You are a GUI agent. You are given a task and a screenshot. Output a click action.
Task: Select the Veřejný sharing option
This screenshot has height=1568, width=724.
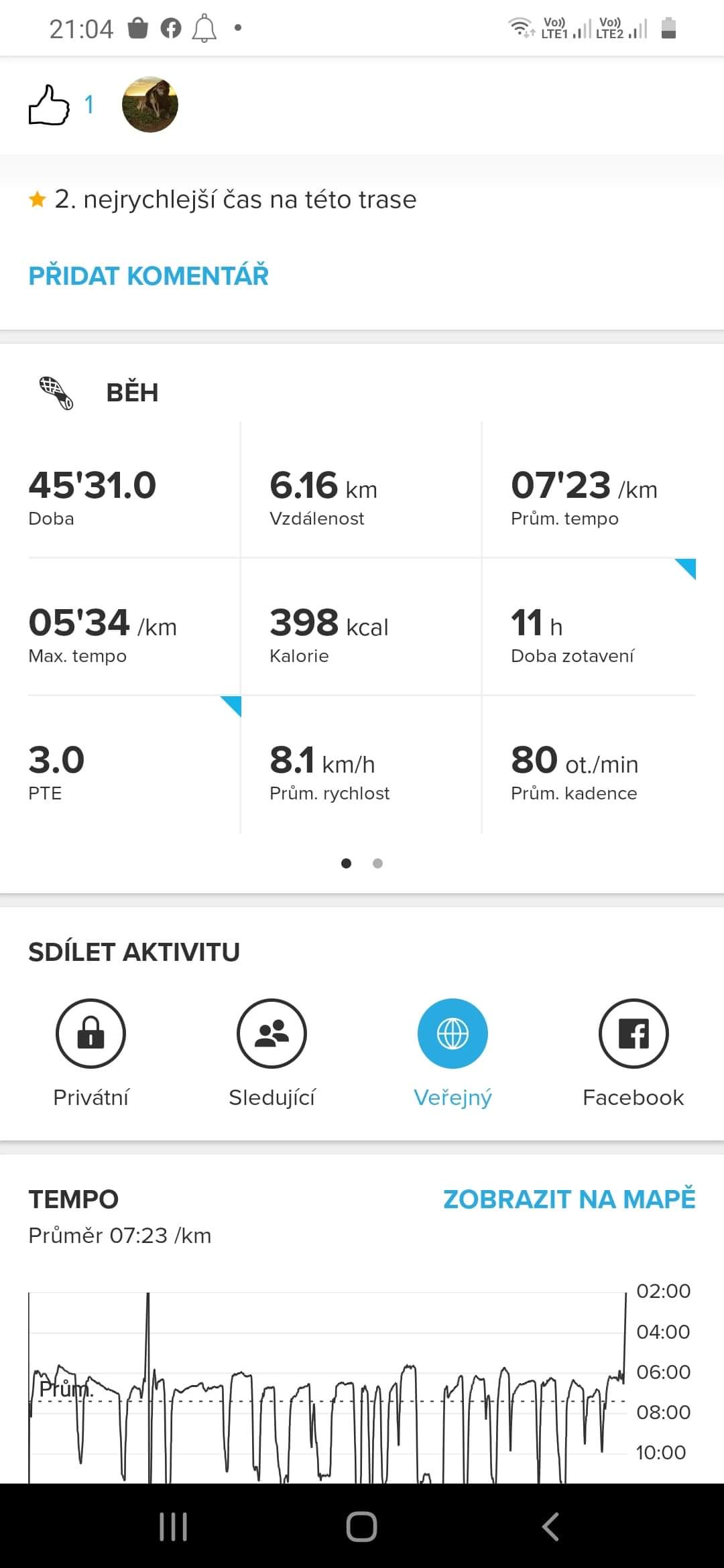[452, 1033]
